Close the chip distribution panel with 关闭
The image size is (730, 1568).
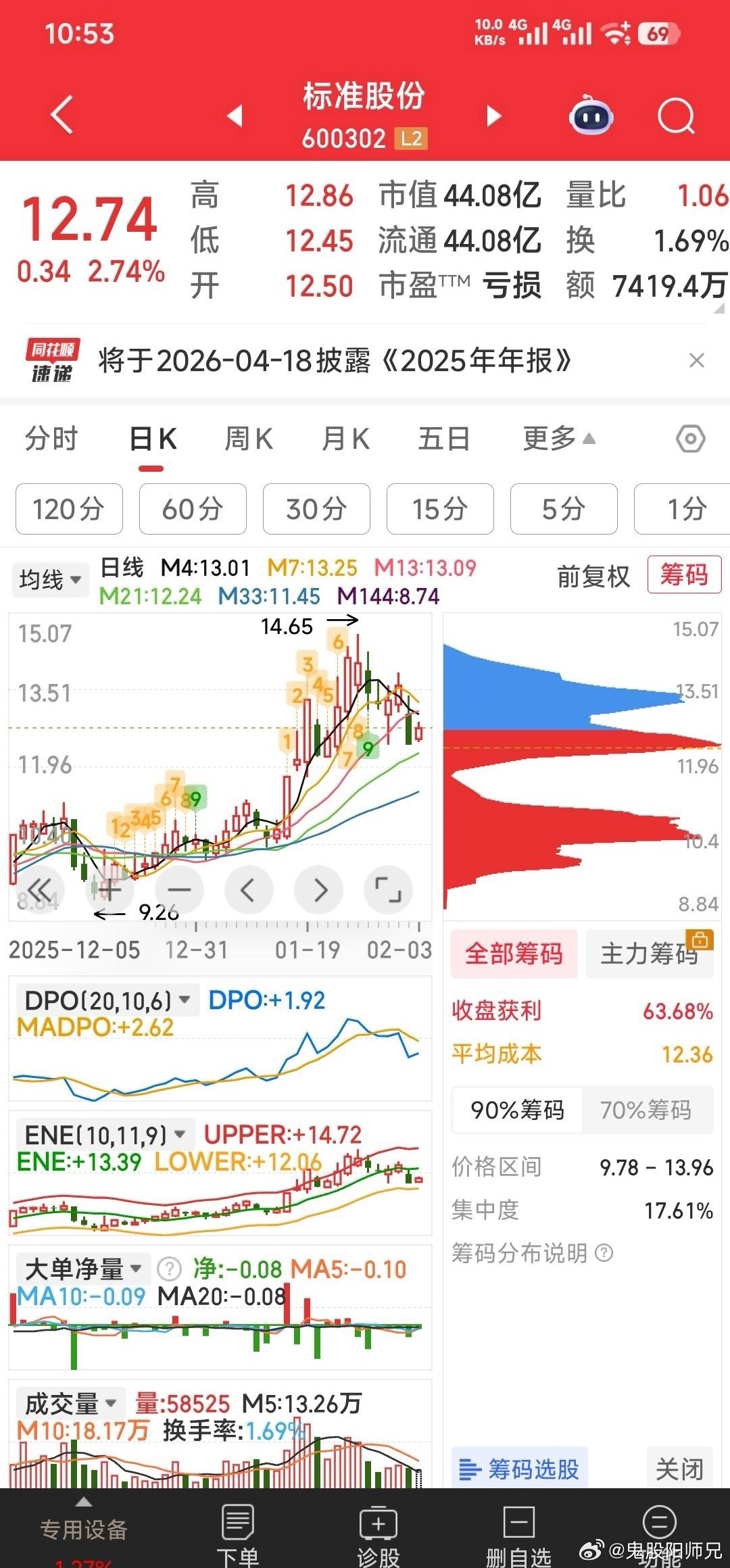(679, 1469)
